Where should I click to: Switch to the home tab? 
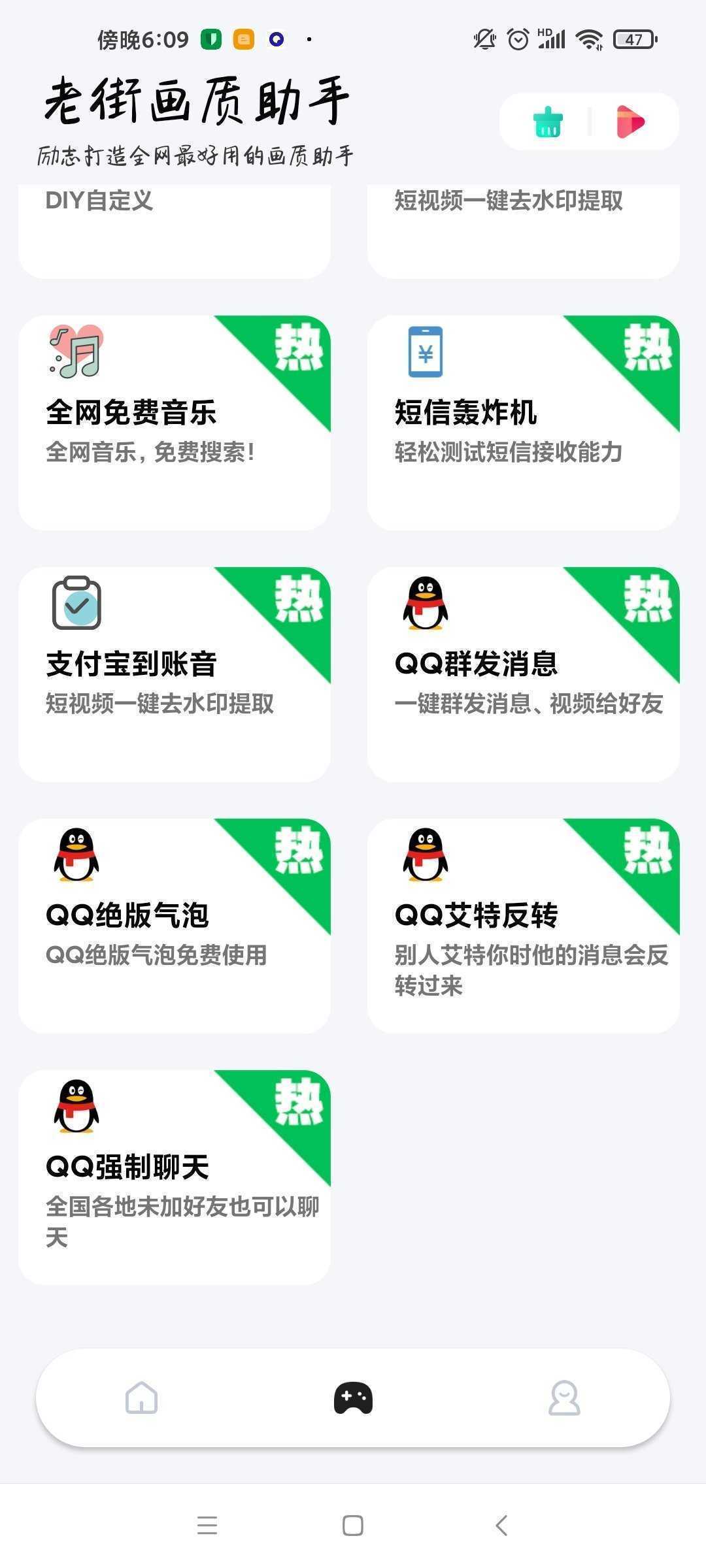click(x=141, y=1398)
